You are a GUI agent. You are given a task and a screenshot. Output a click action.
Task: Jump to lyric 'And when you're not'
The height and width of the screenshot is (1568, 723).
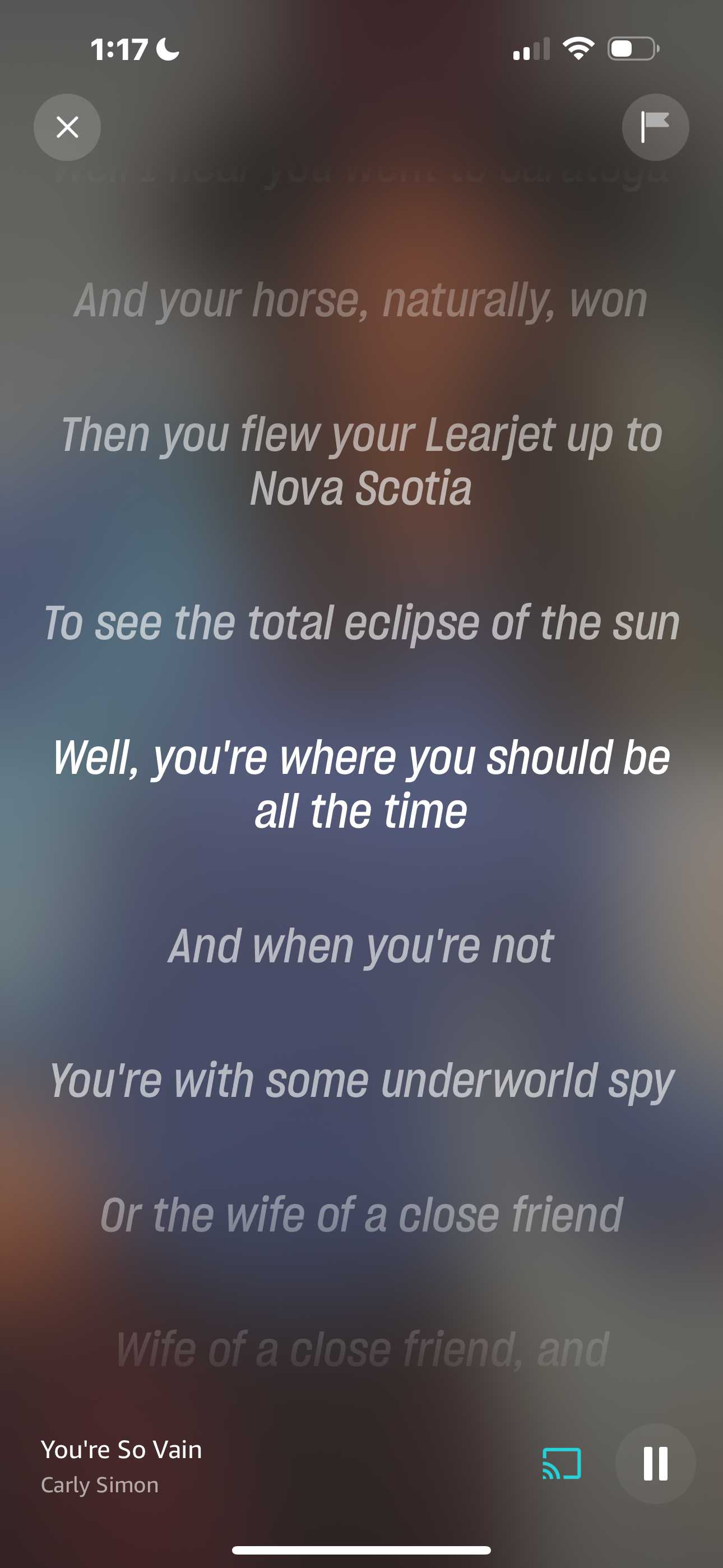pos(361,947)
